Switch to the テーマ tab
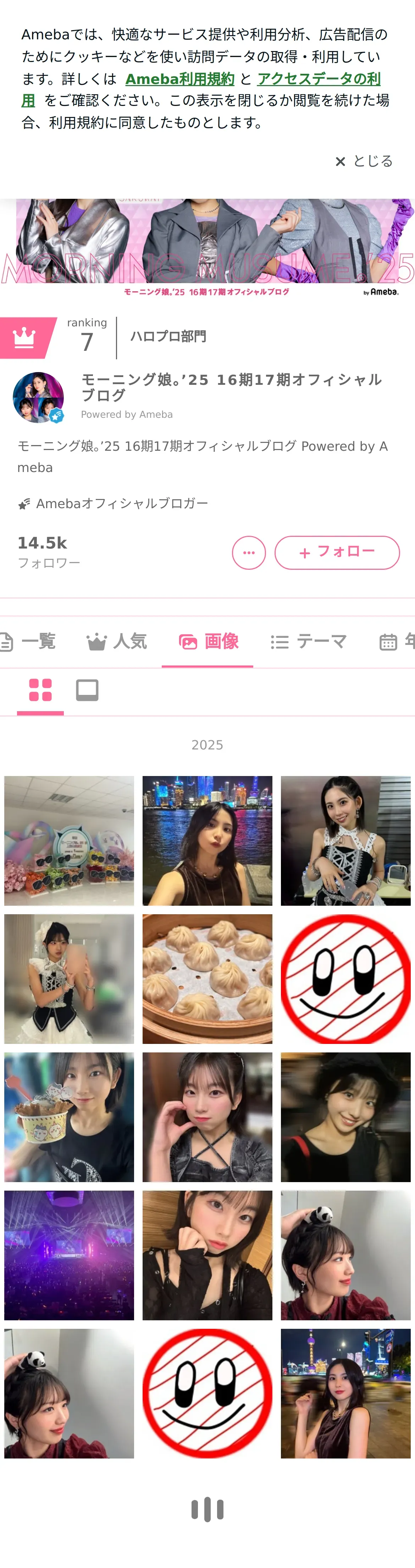415x1568 pixels. pos(308,642)
